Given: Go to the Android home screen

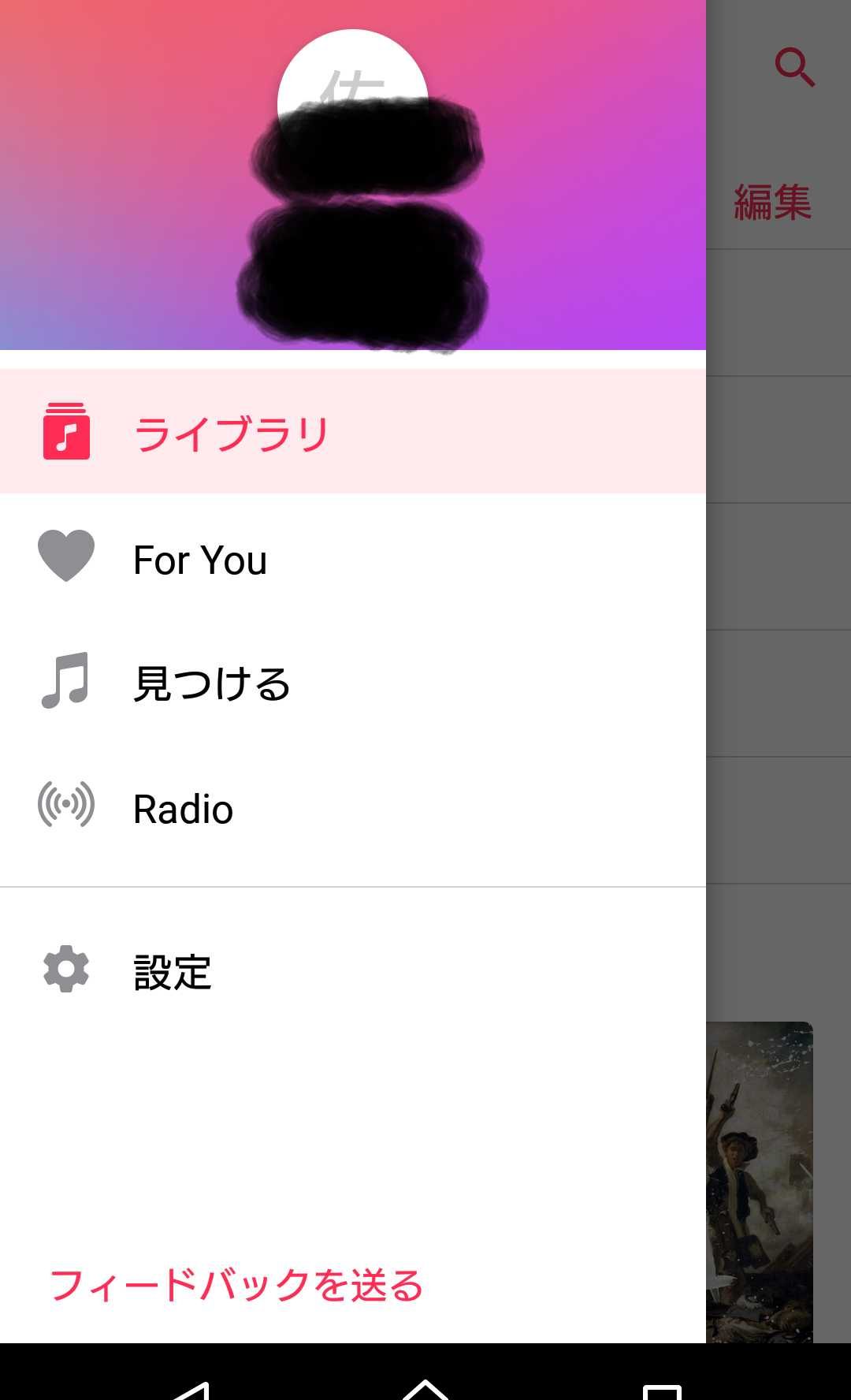Looking at the screenshot, I should [x=425, y=1387].
